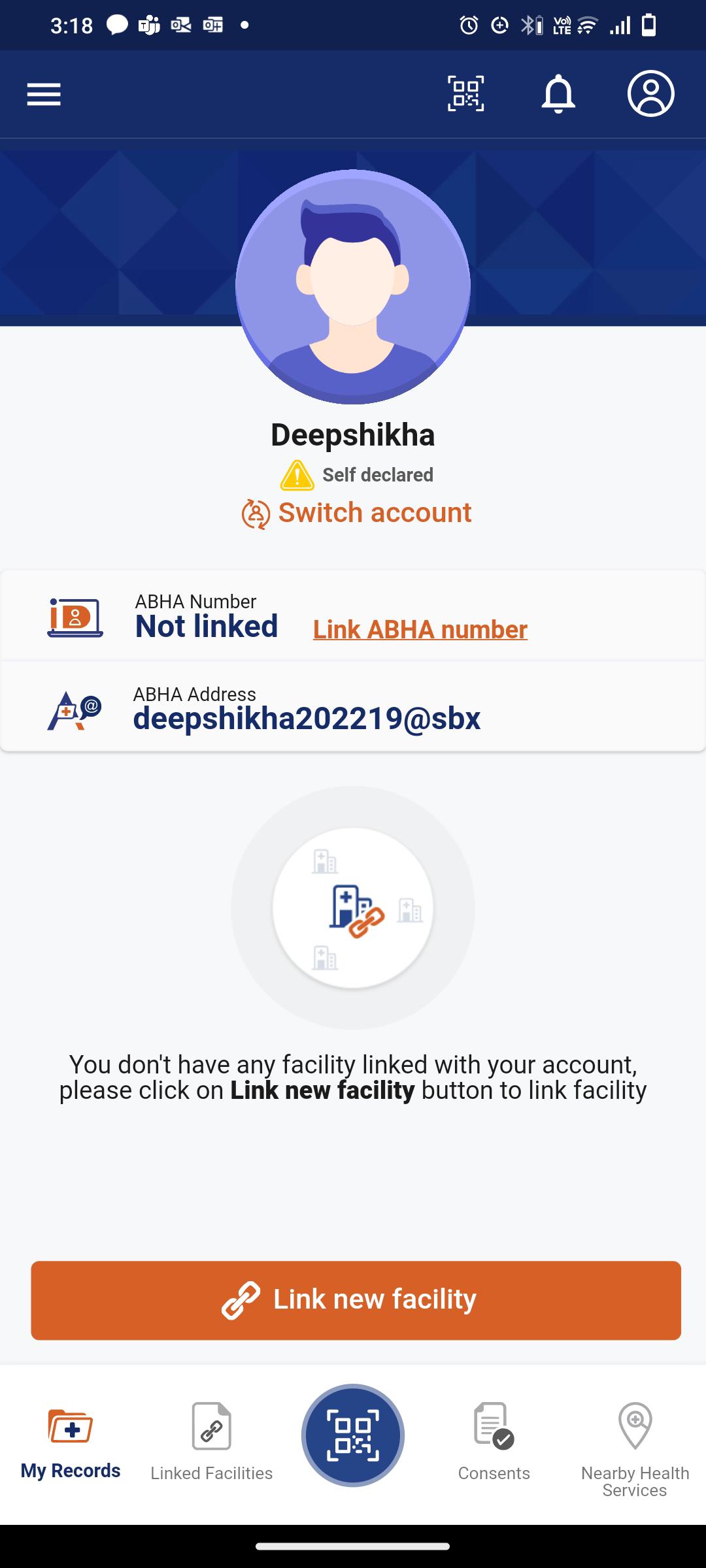Open the profile account icon

pos(651,93)
